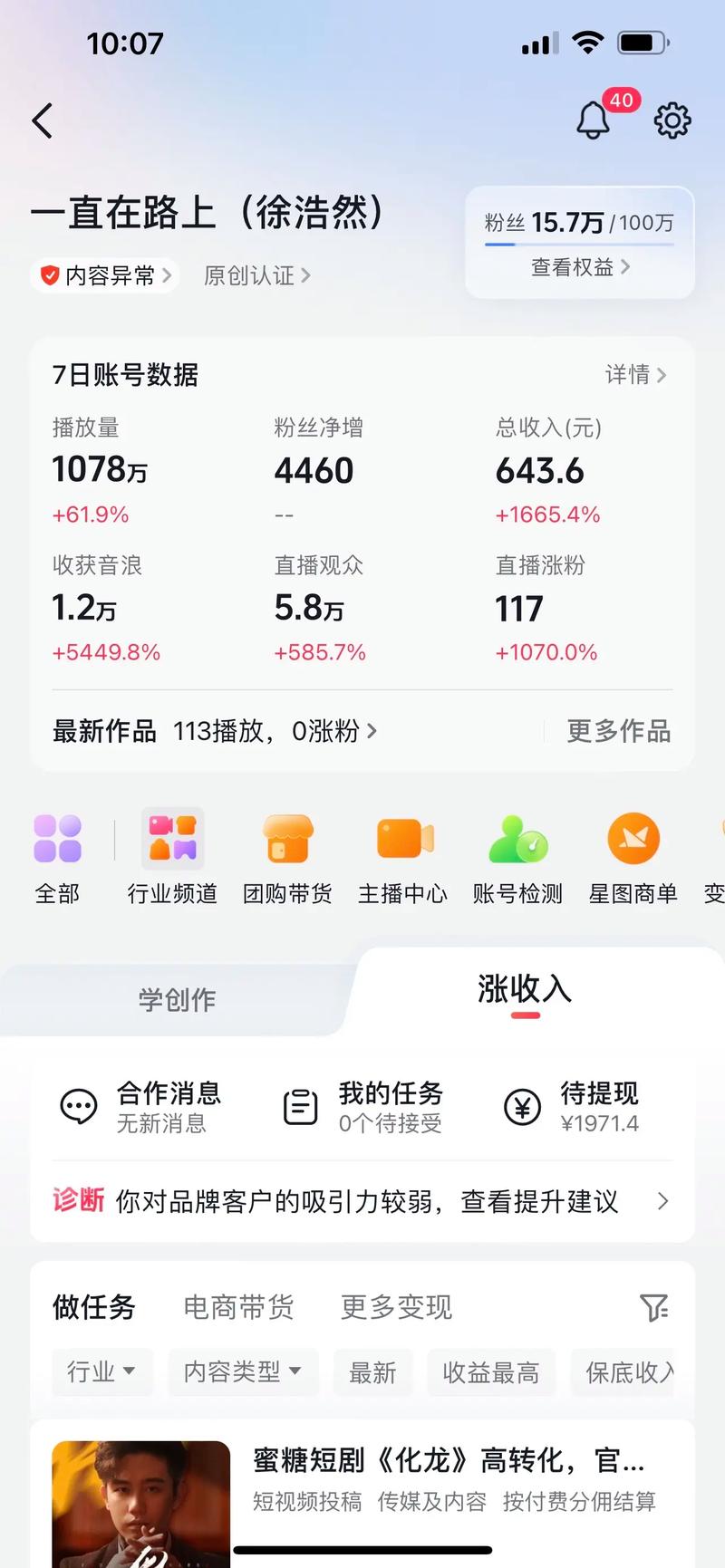This screenshot has height=1568, width=725.
Task: Open the 星图商单 brand orders icon
Action: [633, 838]
